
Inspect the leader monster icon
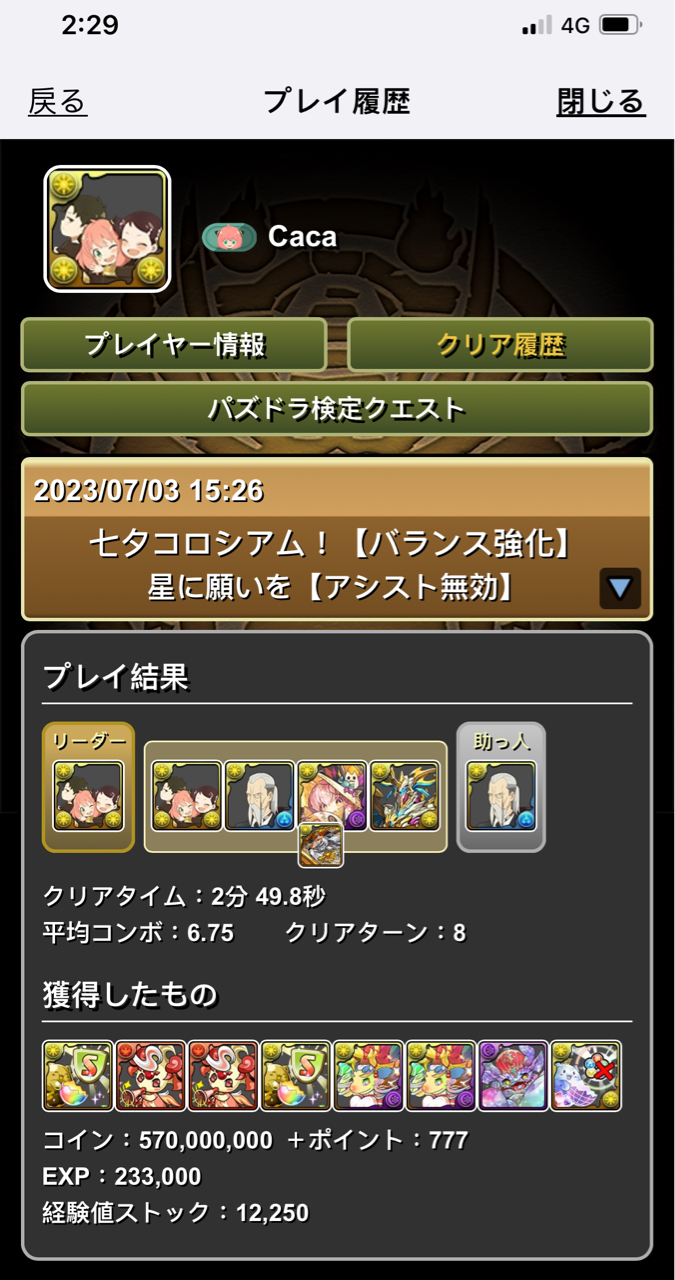click(88, 796)
